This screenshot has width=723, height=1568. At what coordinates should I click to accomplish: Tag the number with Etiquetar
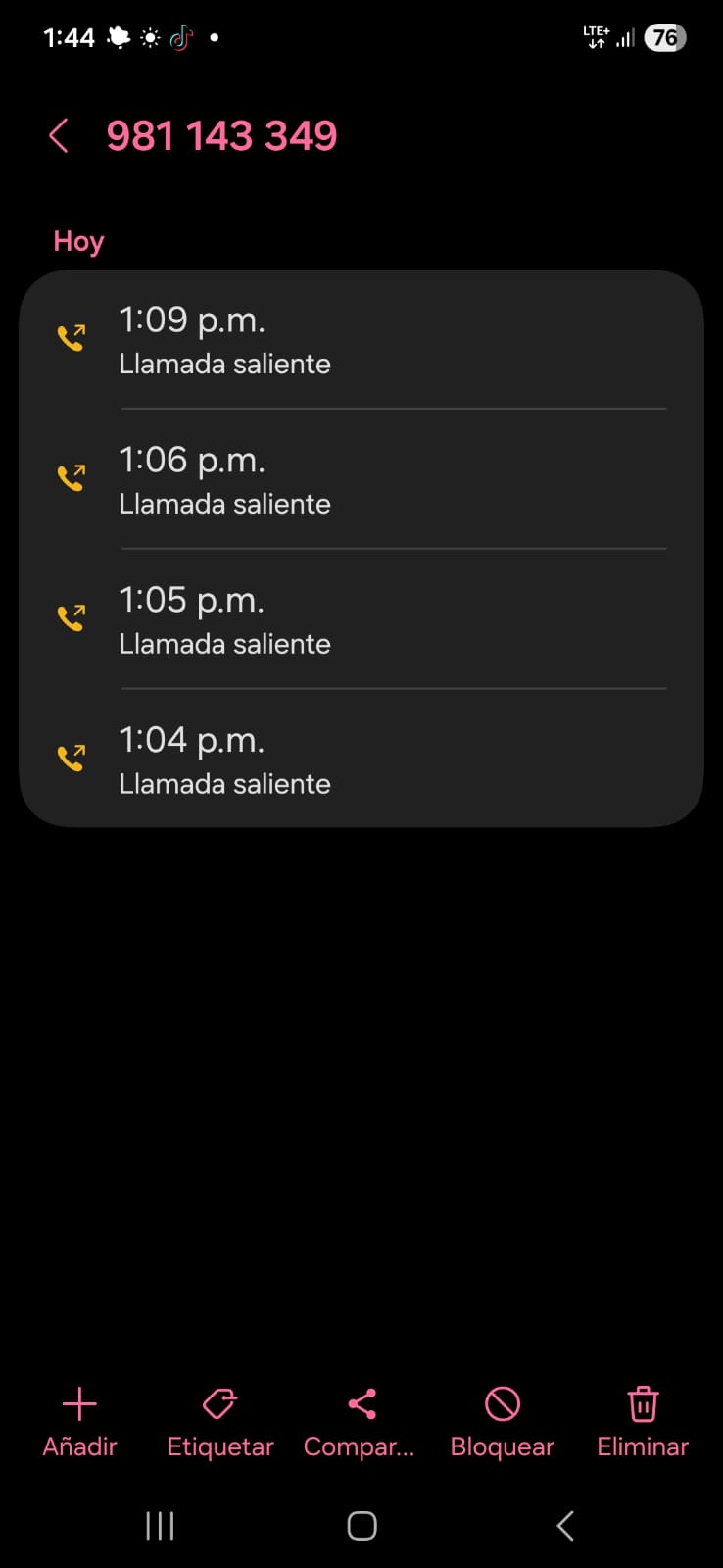[x=219, y=1422]
